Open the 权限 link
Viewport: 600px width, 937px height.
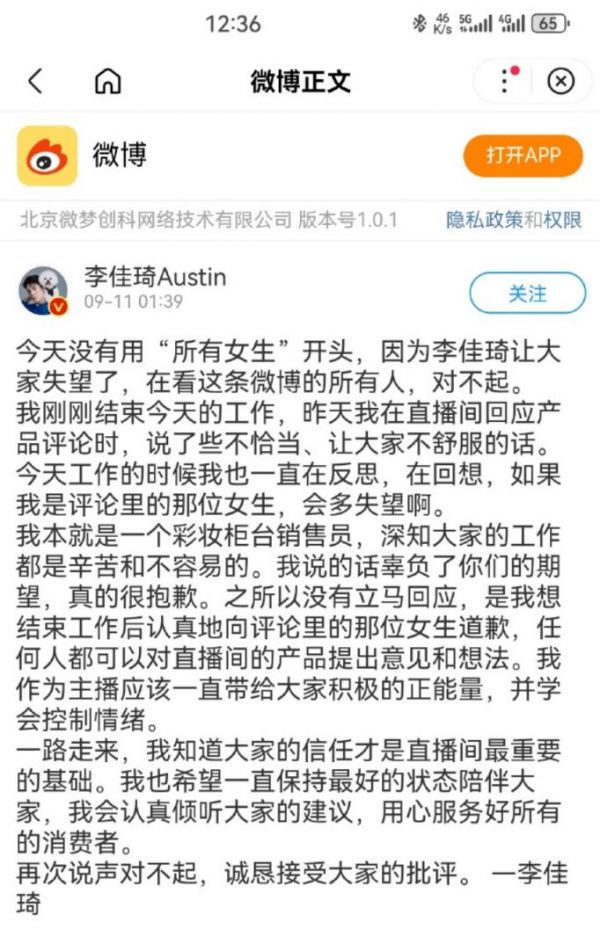point(562,220)
